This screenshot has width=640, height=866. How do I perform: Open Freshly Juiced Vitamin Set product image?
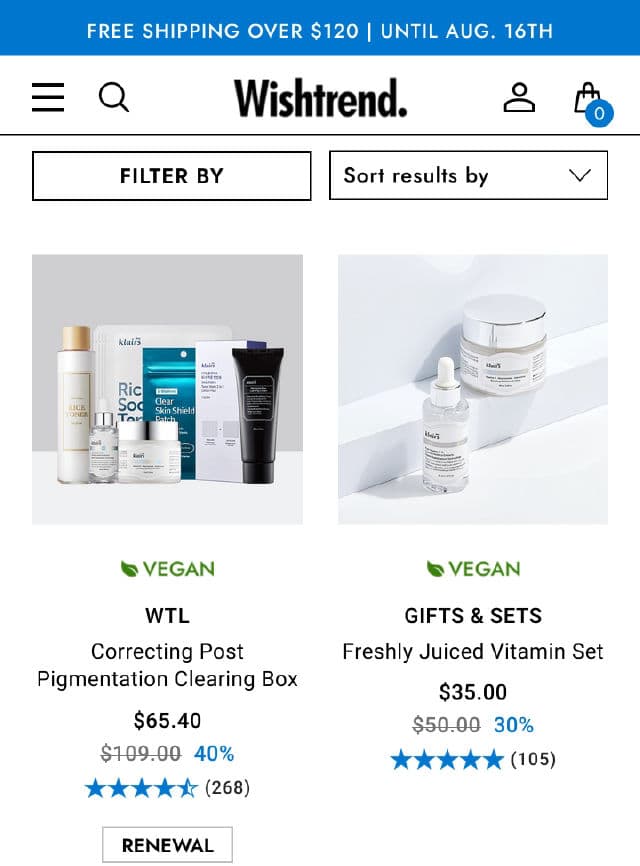tap(473, 389)
